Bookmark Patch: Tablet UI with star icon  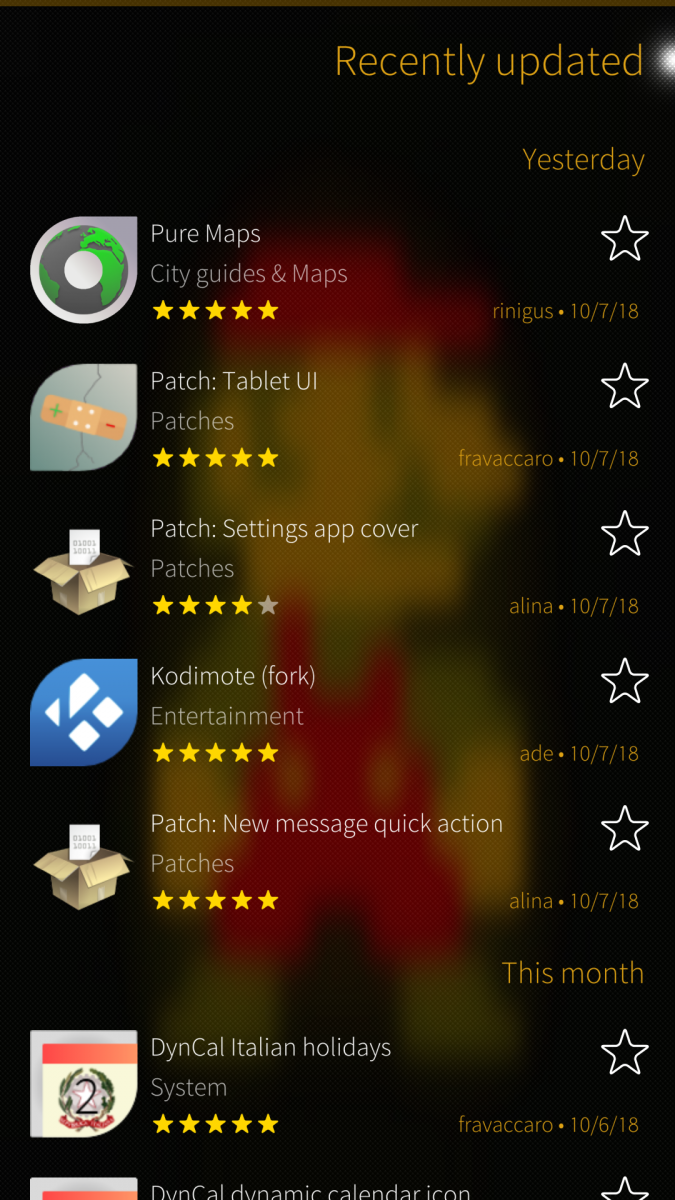click(624, 386)
